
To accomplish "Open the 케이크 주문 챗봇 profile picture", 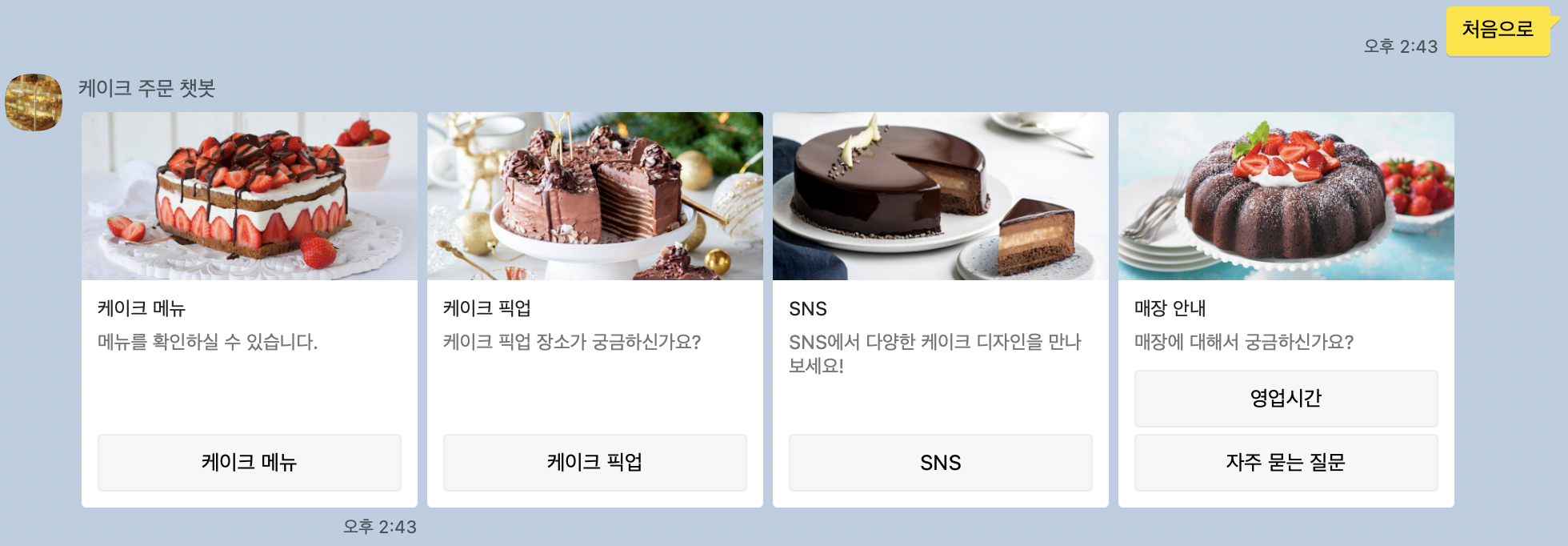I will click(x=34, y=102).
